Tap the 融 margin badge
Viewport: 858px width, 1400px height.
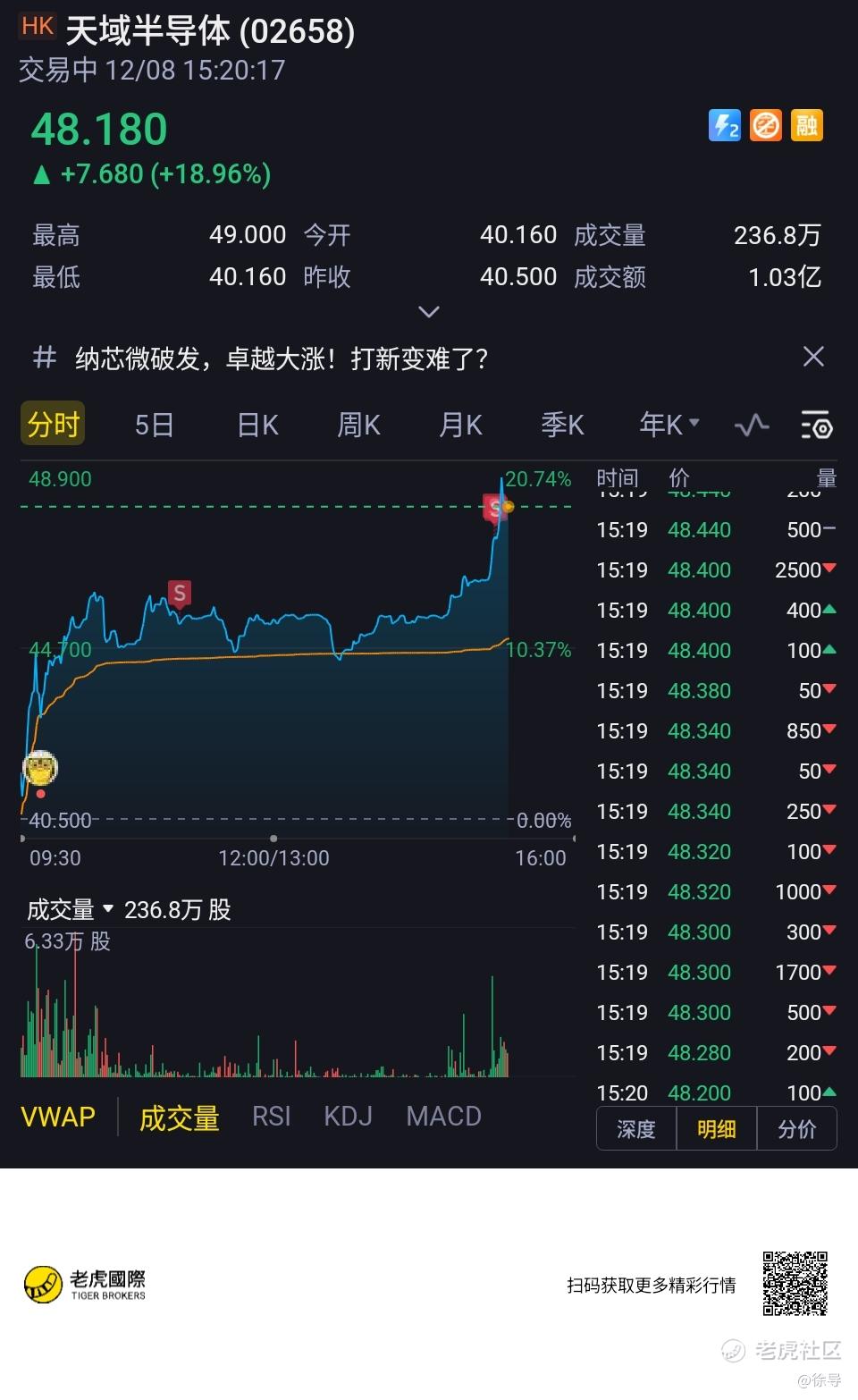(x=806, y=126)
